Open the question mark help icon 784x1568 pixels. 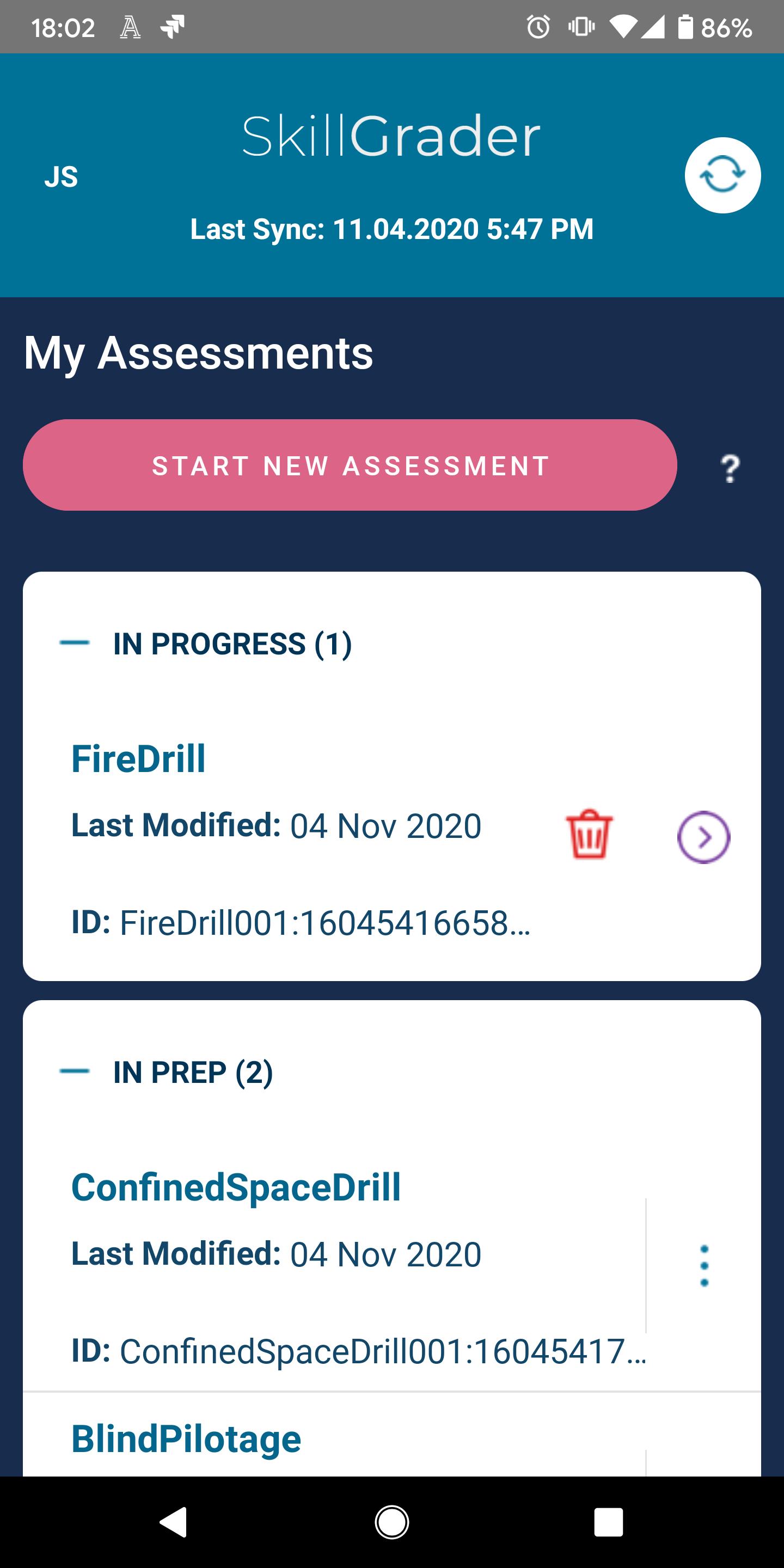[730, 469]
